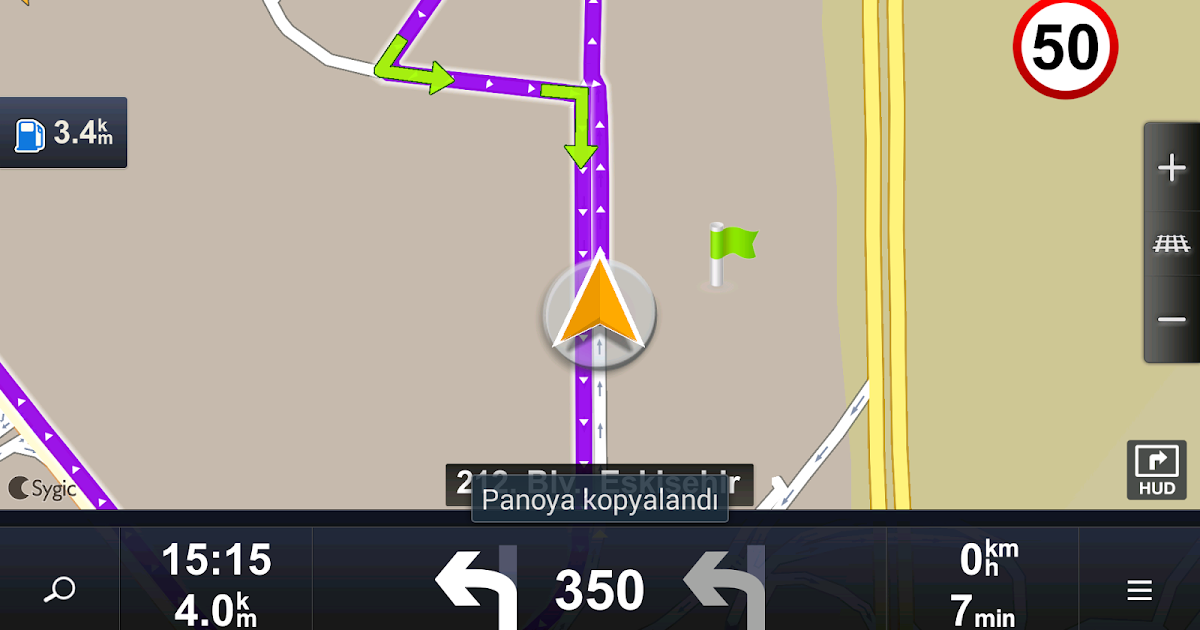
Task: Open the search magnifier
Action: click(x=59, y=589)
